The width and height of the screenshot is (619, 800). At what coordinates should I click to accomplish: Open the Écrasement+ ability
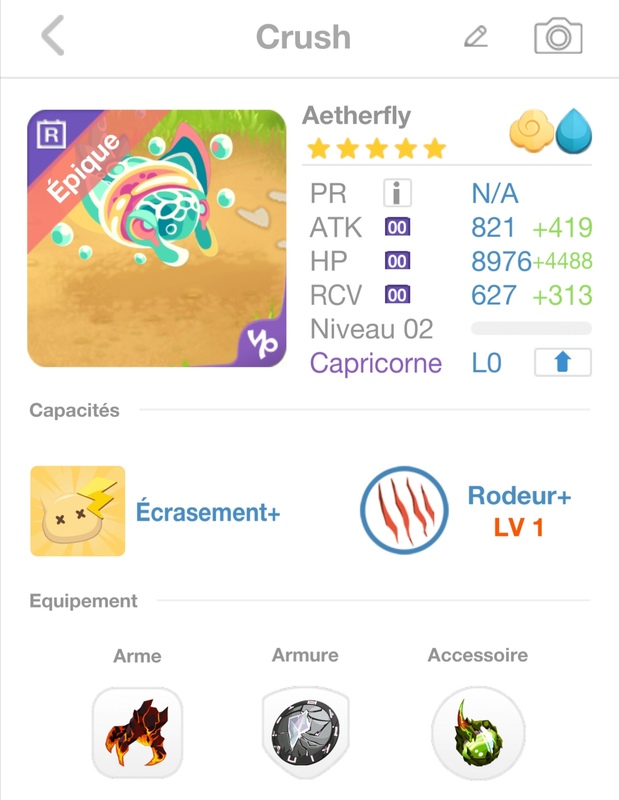(78, 511)
